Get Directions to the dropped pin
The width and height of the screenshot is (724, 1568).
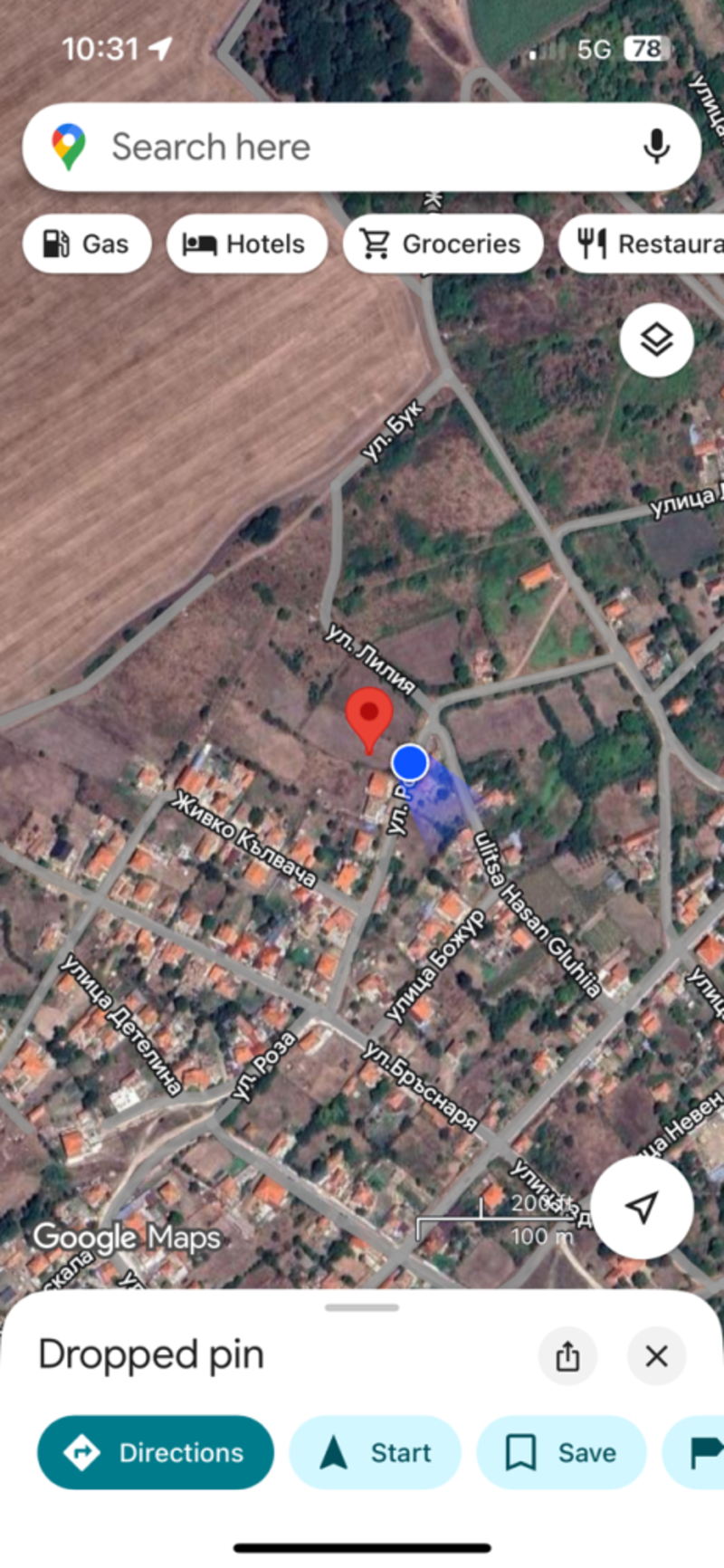click(x=156, y=1452)
